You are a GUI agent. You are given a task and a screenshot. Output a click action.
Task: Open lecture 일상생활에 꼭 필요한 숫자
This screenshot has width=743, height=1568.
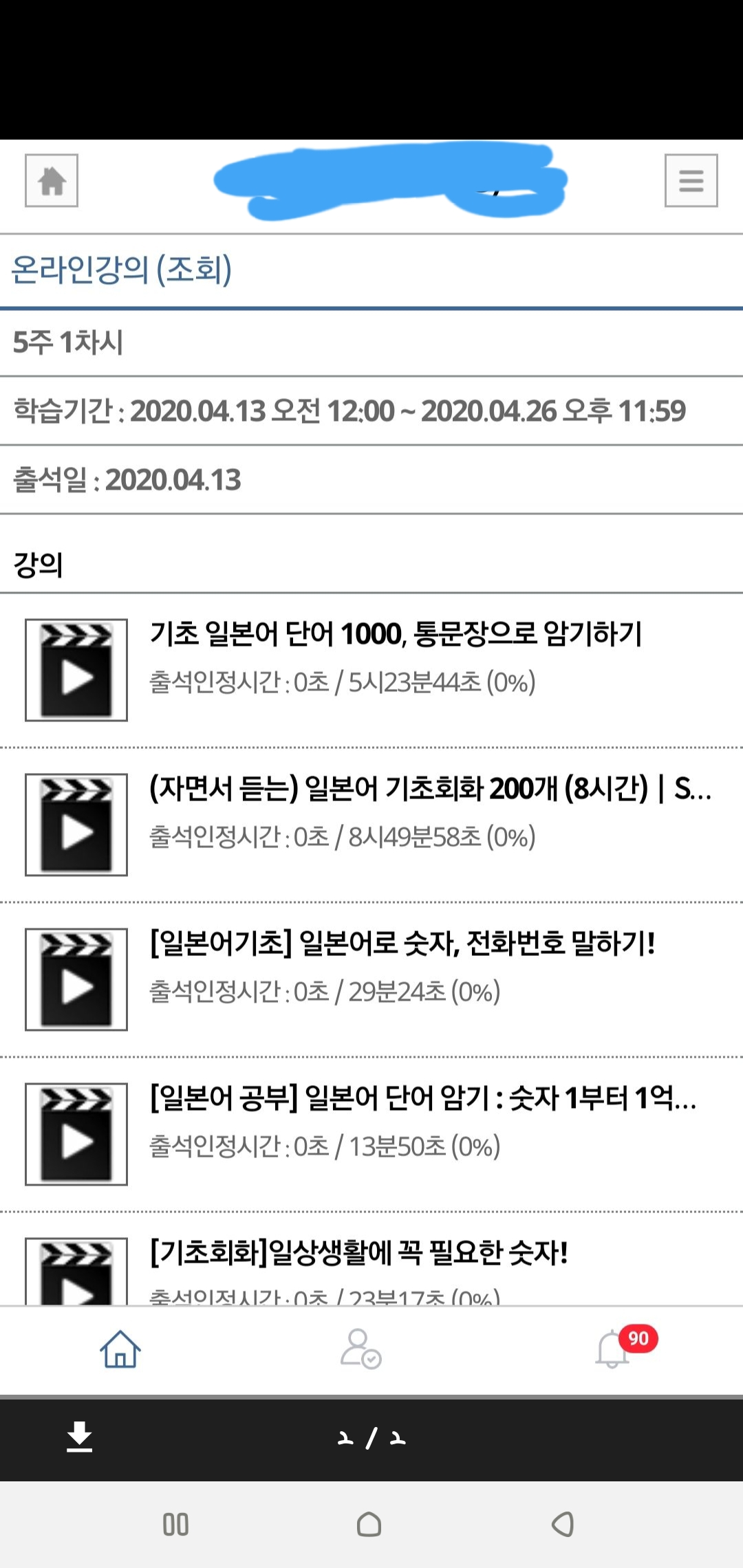[358, 1253]
